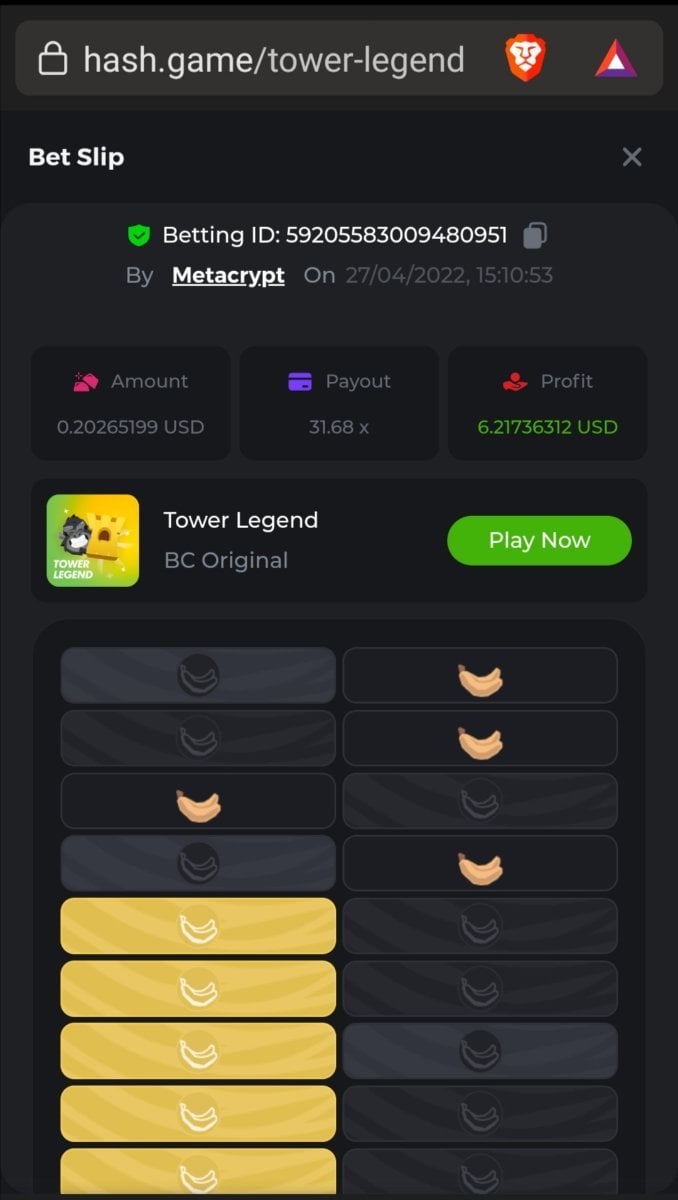Viewport: 678px width, 1200px height.
Task: Close the Bet Slip dialog
Action: (631, 157)
